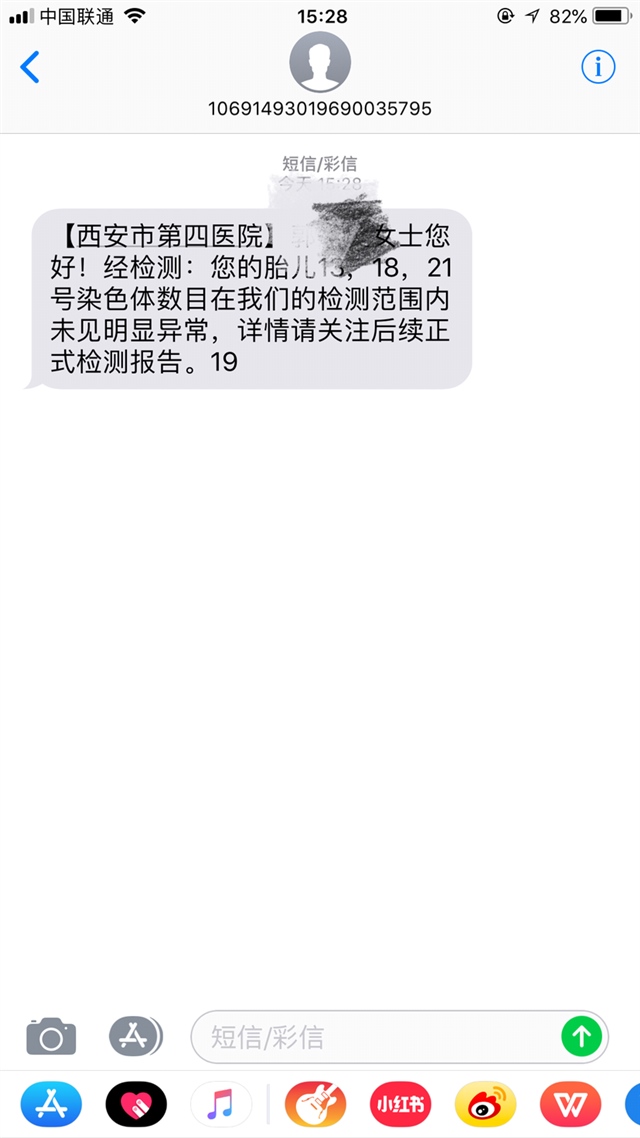Tap the sender's contact avatar
This screenshot has height=1138, width=640.
320,61
